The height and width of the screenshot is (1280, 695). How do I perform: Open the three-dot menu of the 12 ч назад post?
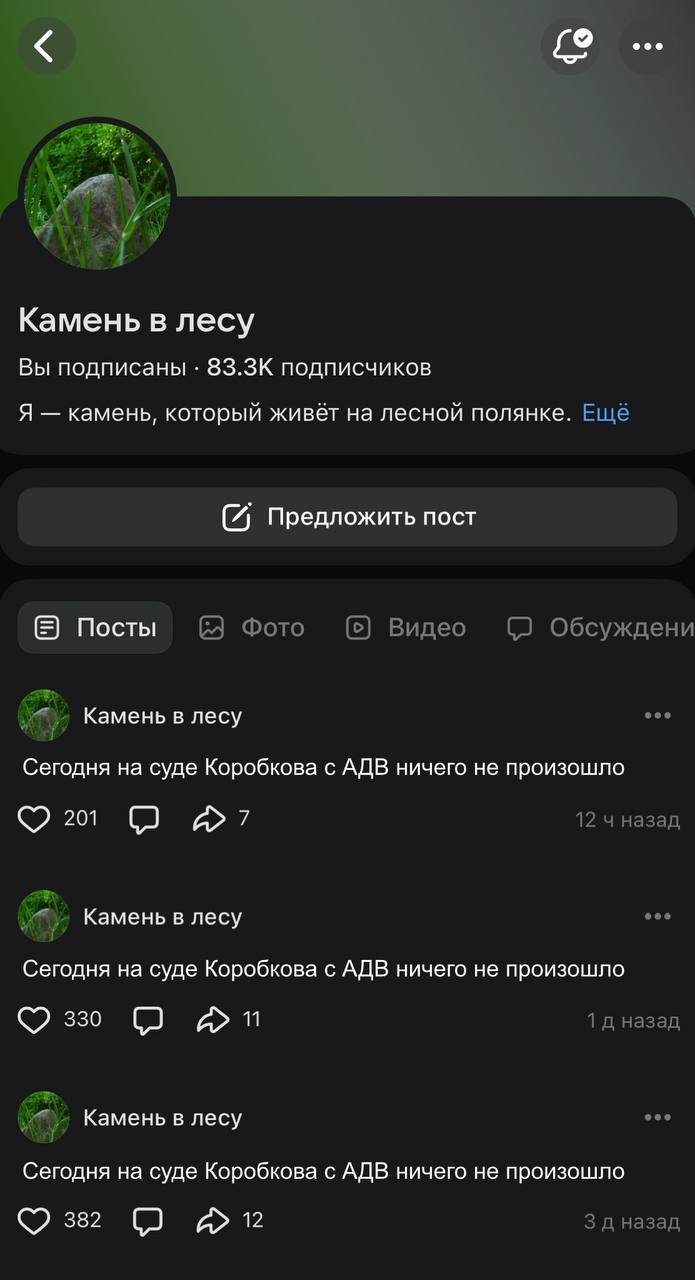[x=657, y=715]
